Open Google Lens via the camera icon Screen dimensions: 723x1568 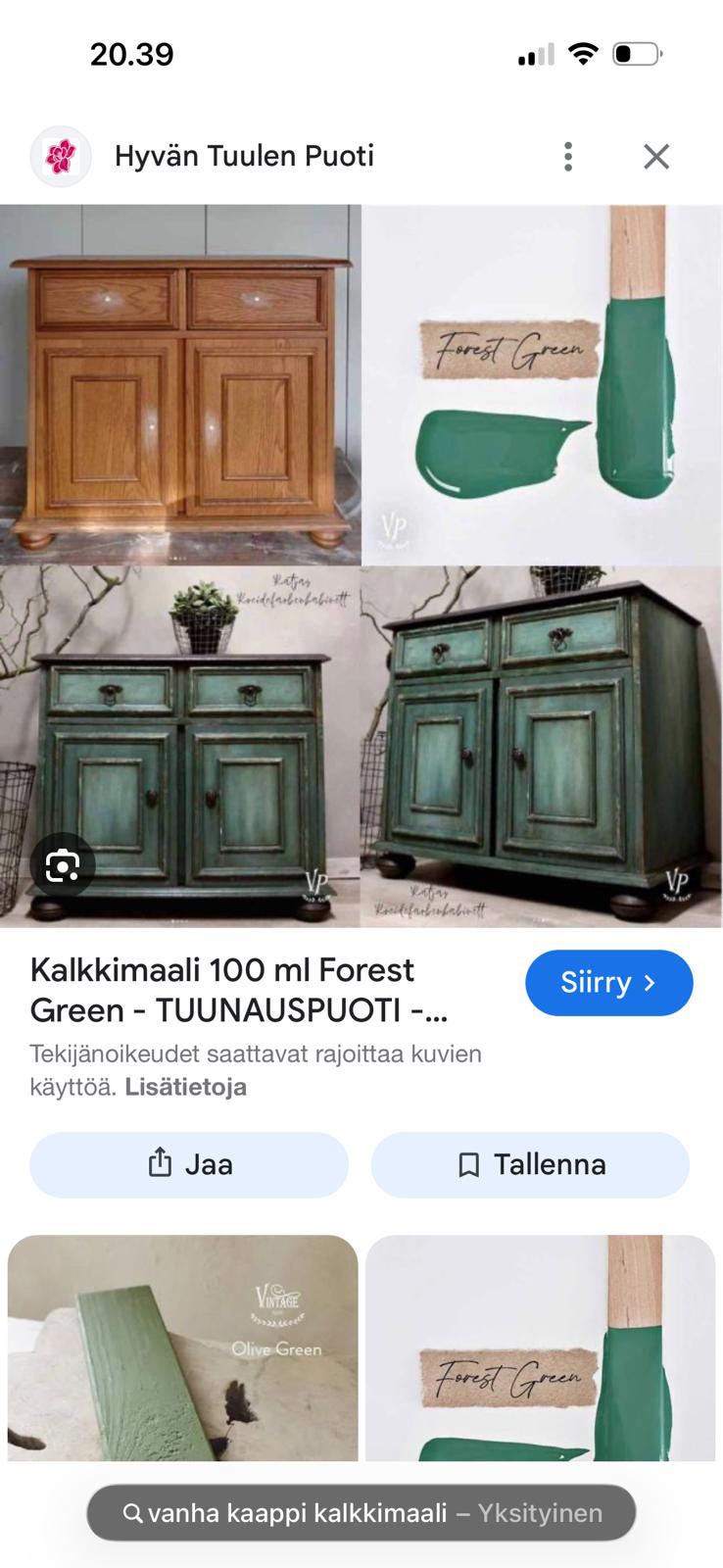pyautogui.click(x=63, y=866)
